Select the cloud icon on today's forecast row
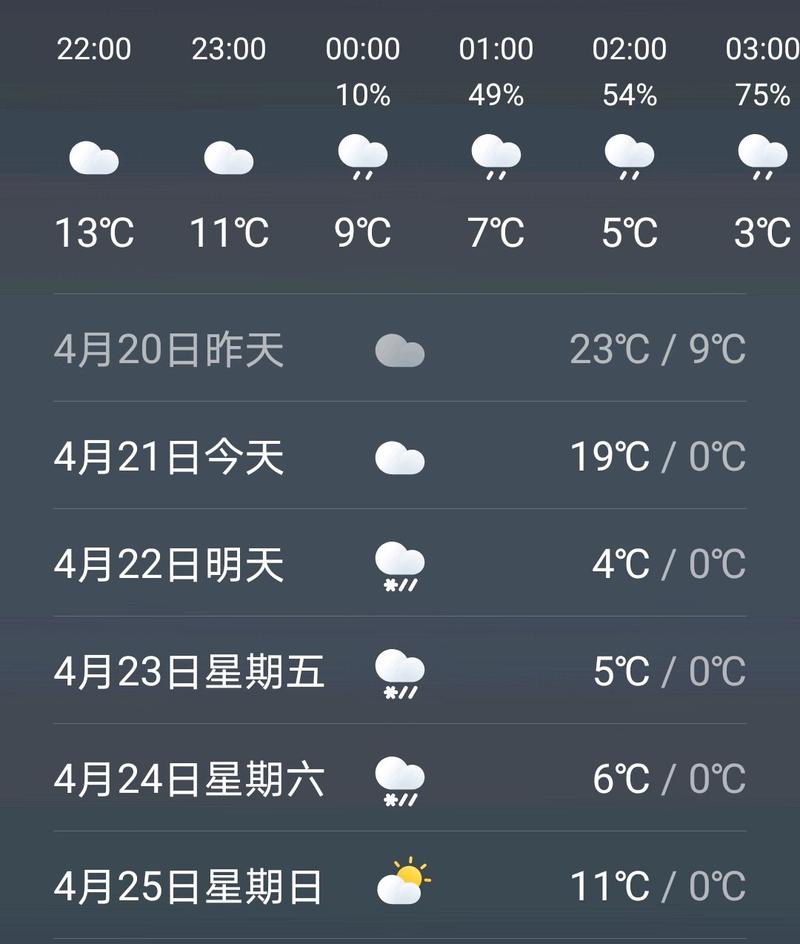Image resolution: width=800 pixels, height=944 pixels. [x=400, y=456]
